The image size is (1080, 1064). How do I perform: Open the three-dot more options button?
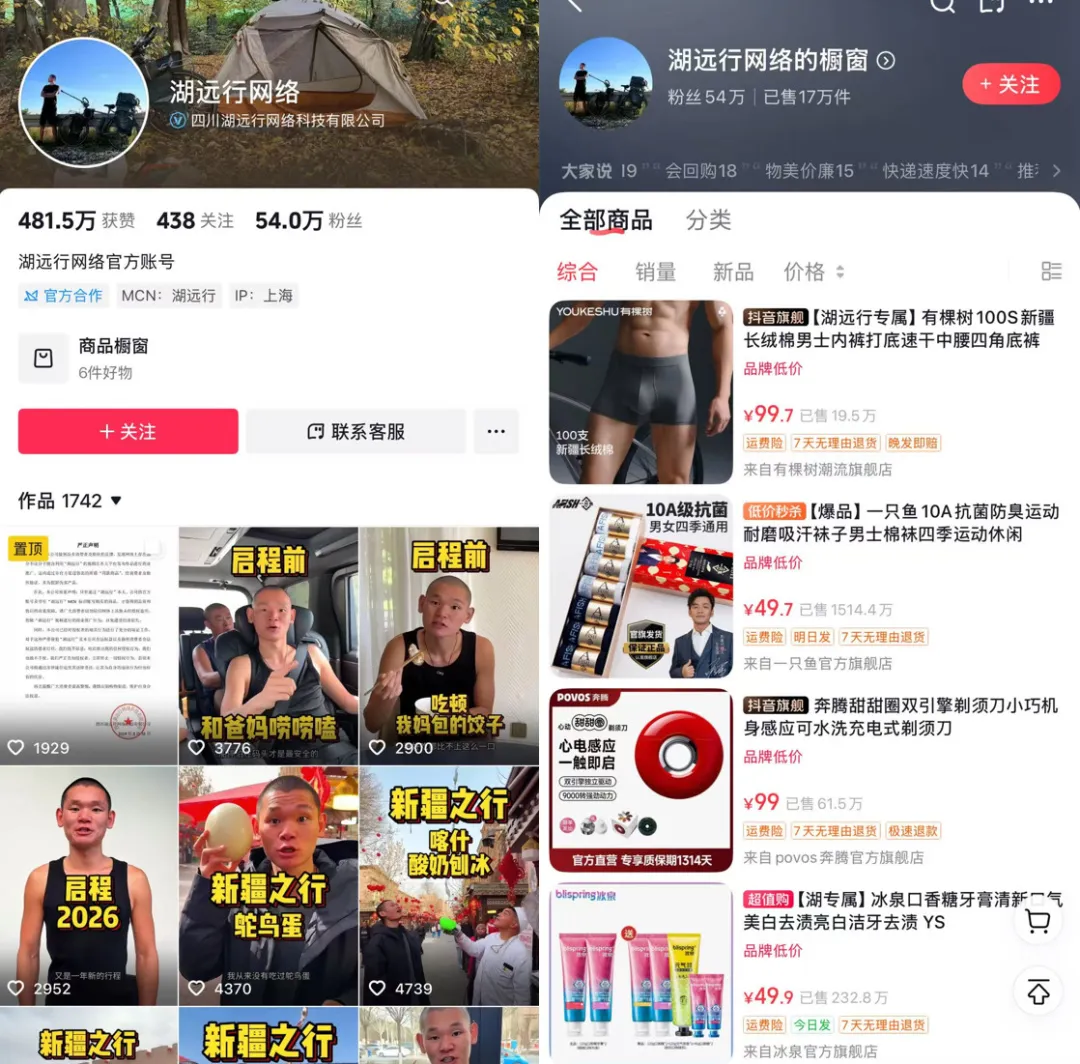click(x=496, y=432)
